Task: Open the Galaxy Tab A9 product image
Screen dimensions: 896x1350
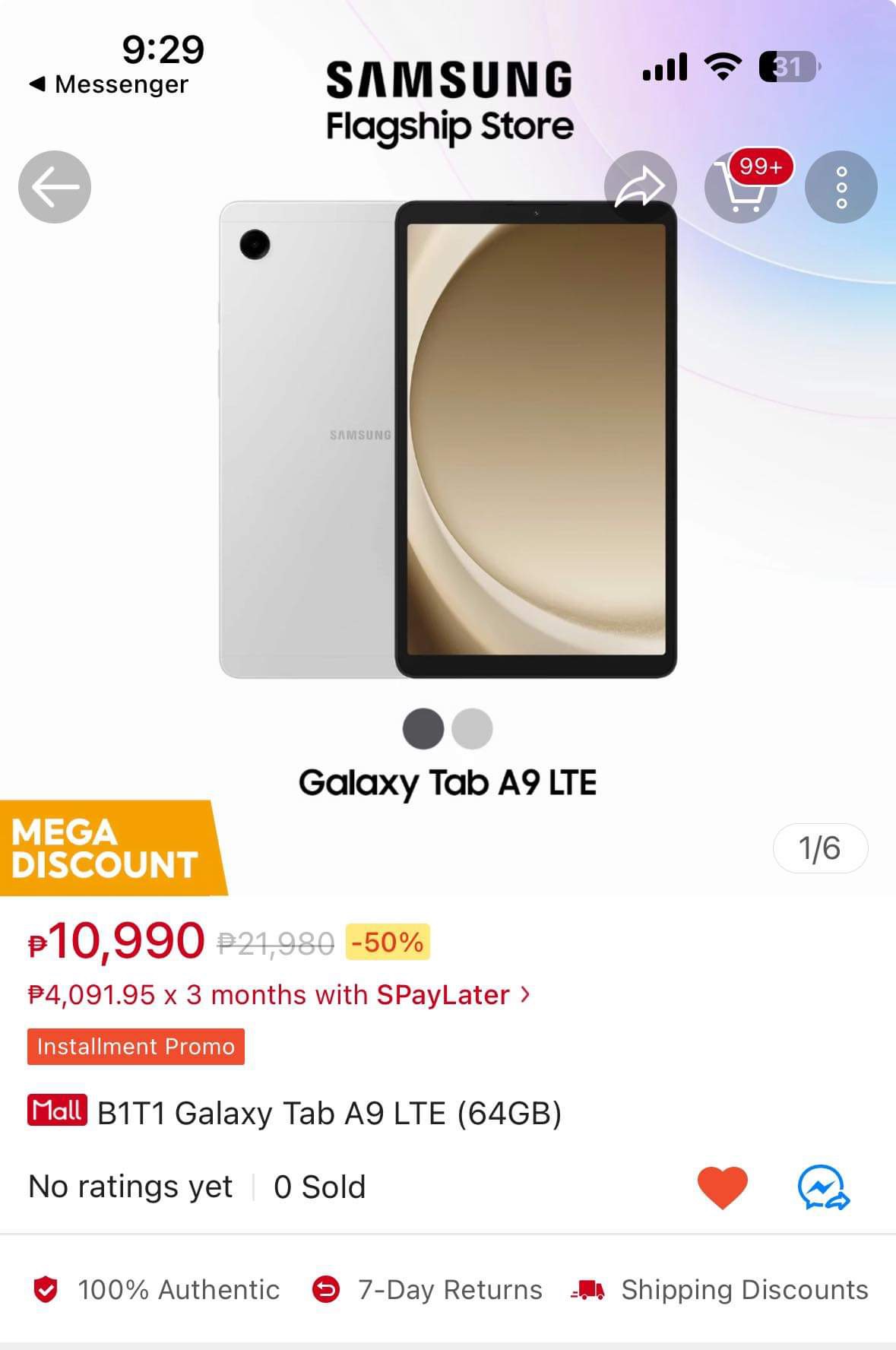Action: point(448,439)
